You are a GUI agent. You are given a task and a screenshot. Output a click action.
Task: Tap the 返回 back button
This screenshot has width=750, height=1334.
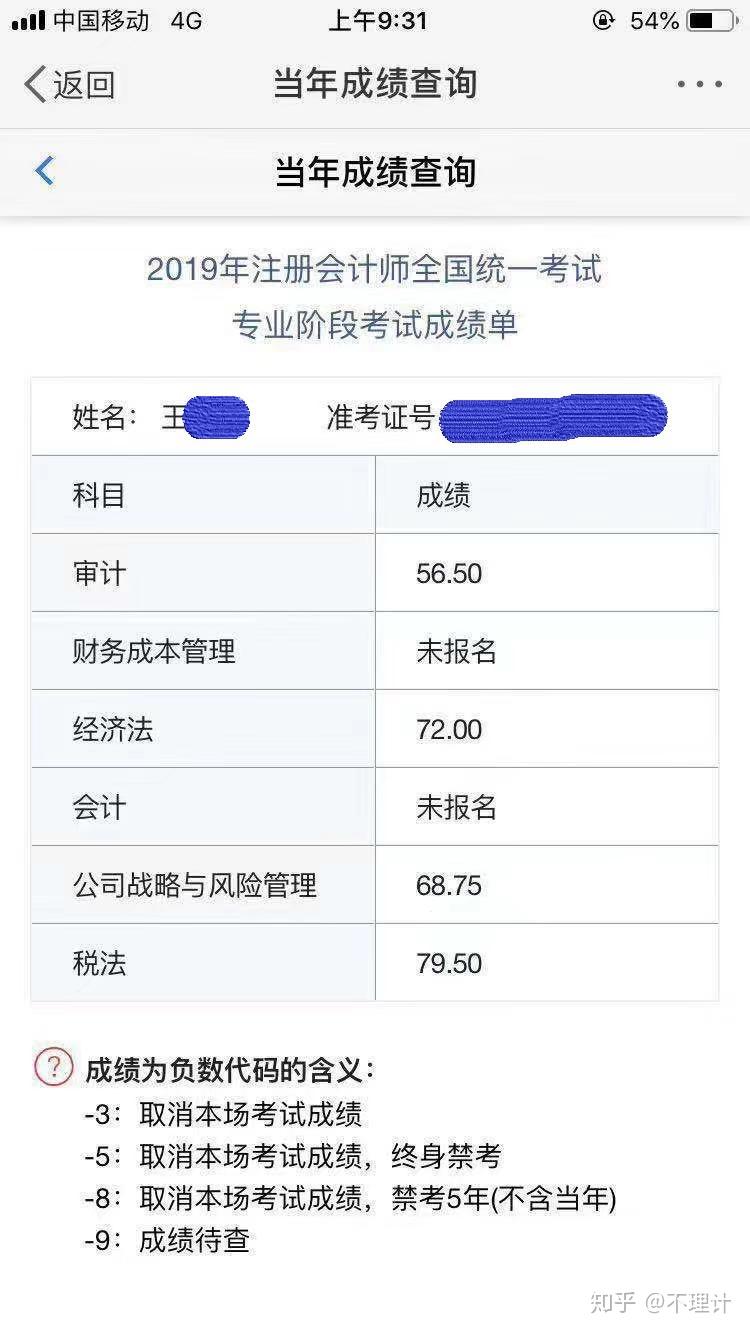tap(69, 84)
